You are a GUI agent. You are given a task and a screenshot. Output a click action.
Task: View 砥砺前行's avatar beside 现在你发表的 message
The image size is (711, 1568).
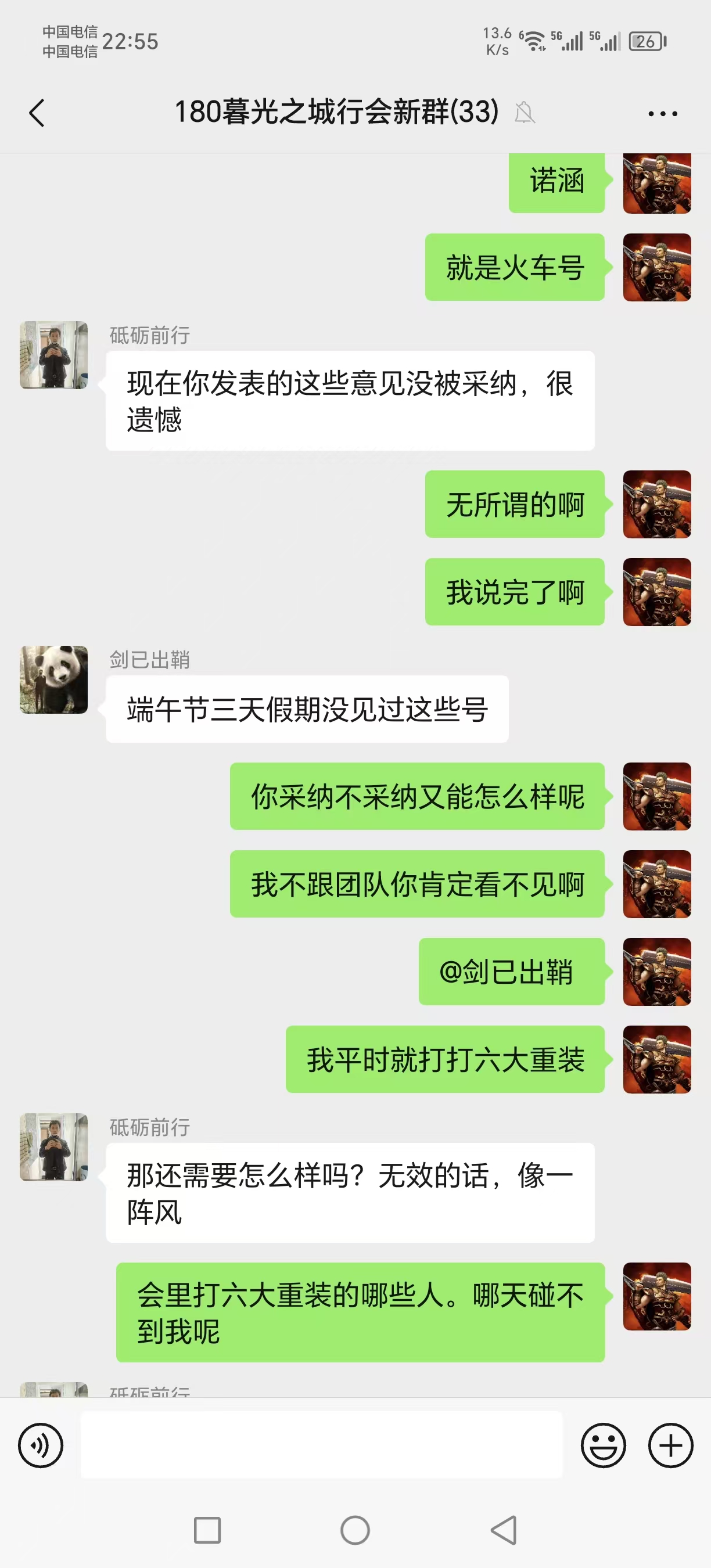tap(53, 355)
